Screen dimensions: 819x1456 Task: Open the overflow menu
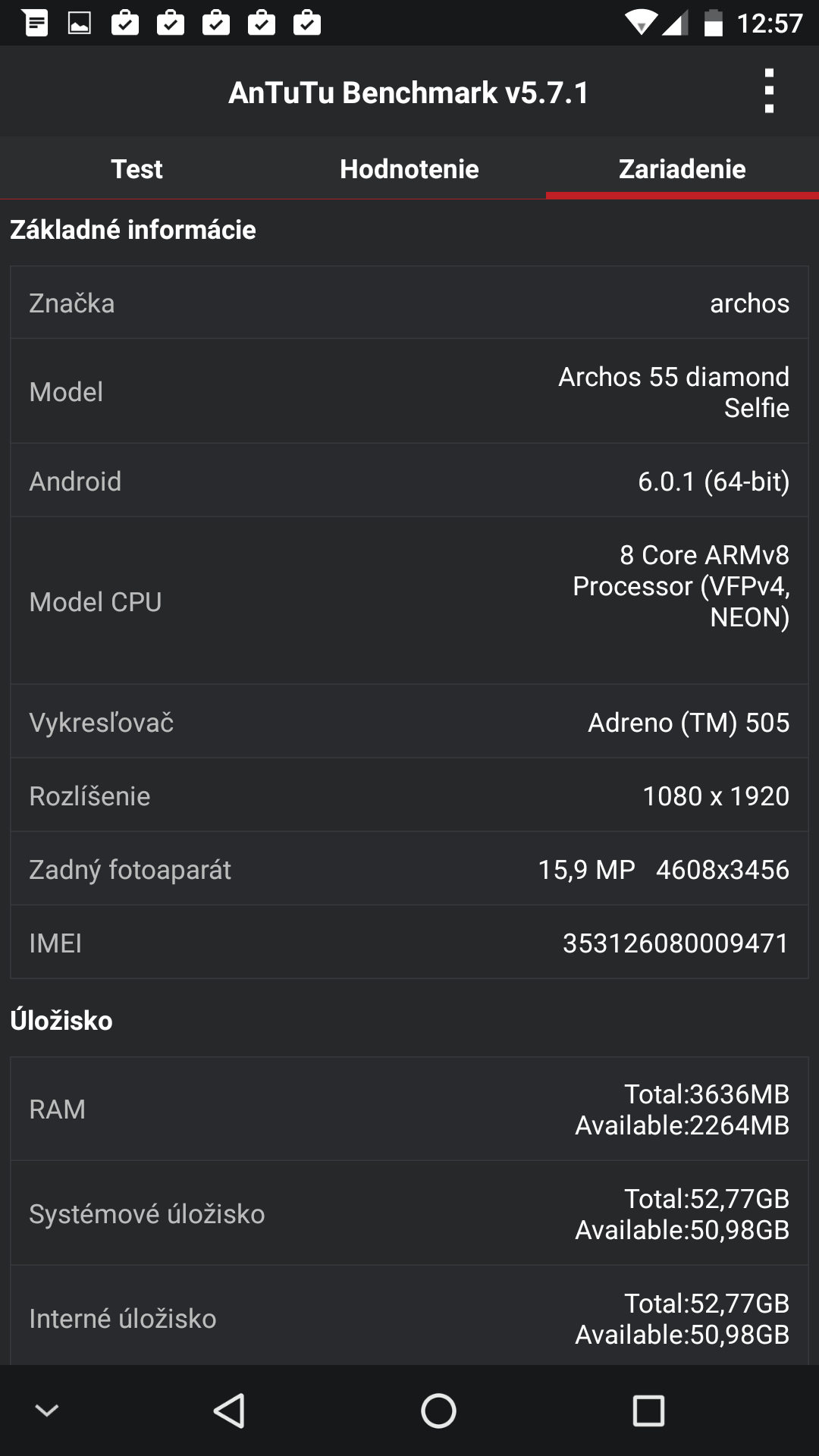[769, 91]
